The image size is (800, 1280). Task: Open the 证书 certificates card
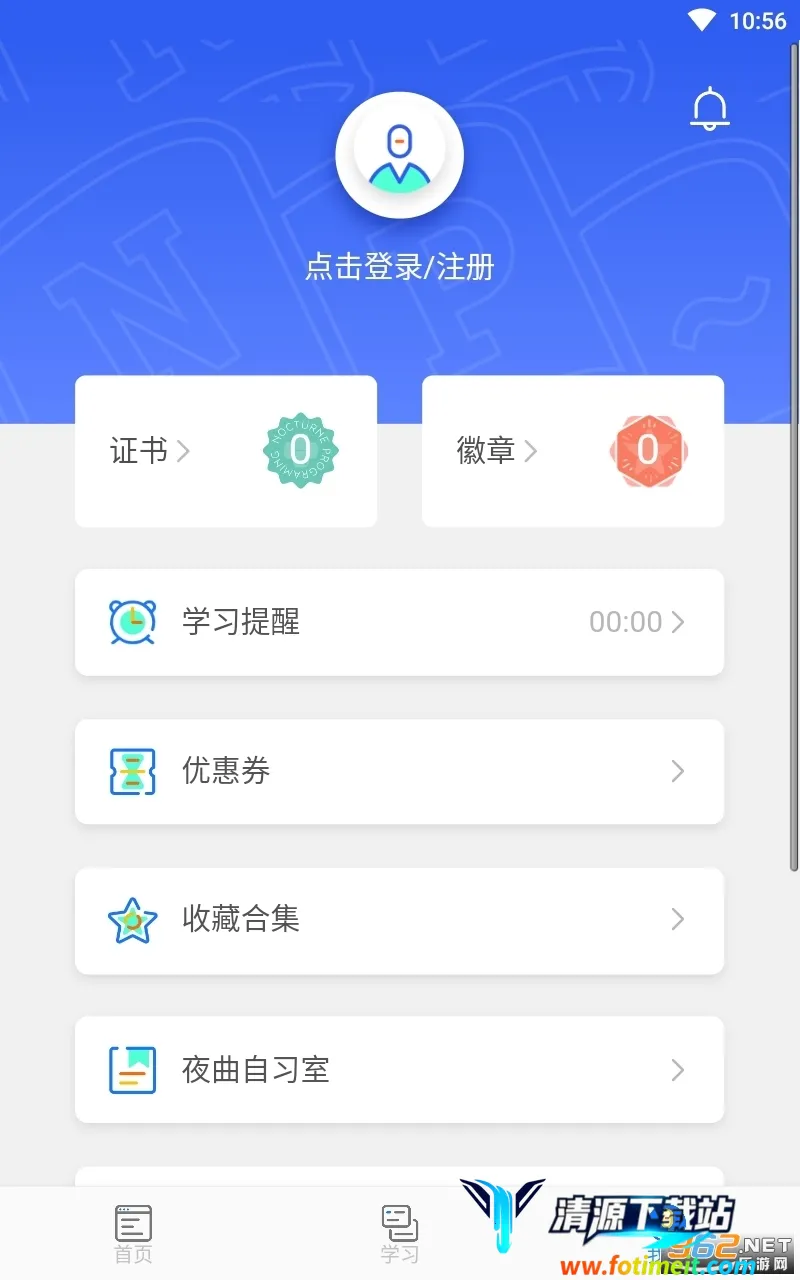(x=226, y=451)
